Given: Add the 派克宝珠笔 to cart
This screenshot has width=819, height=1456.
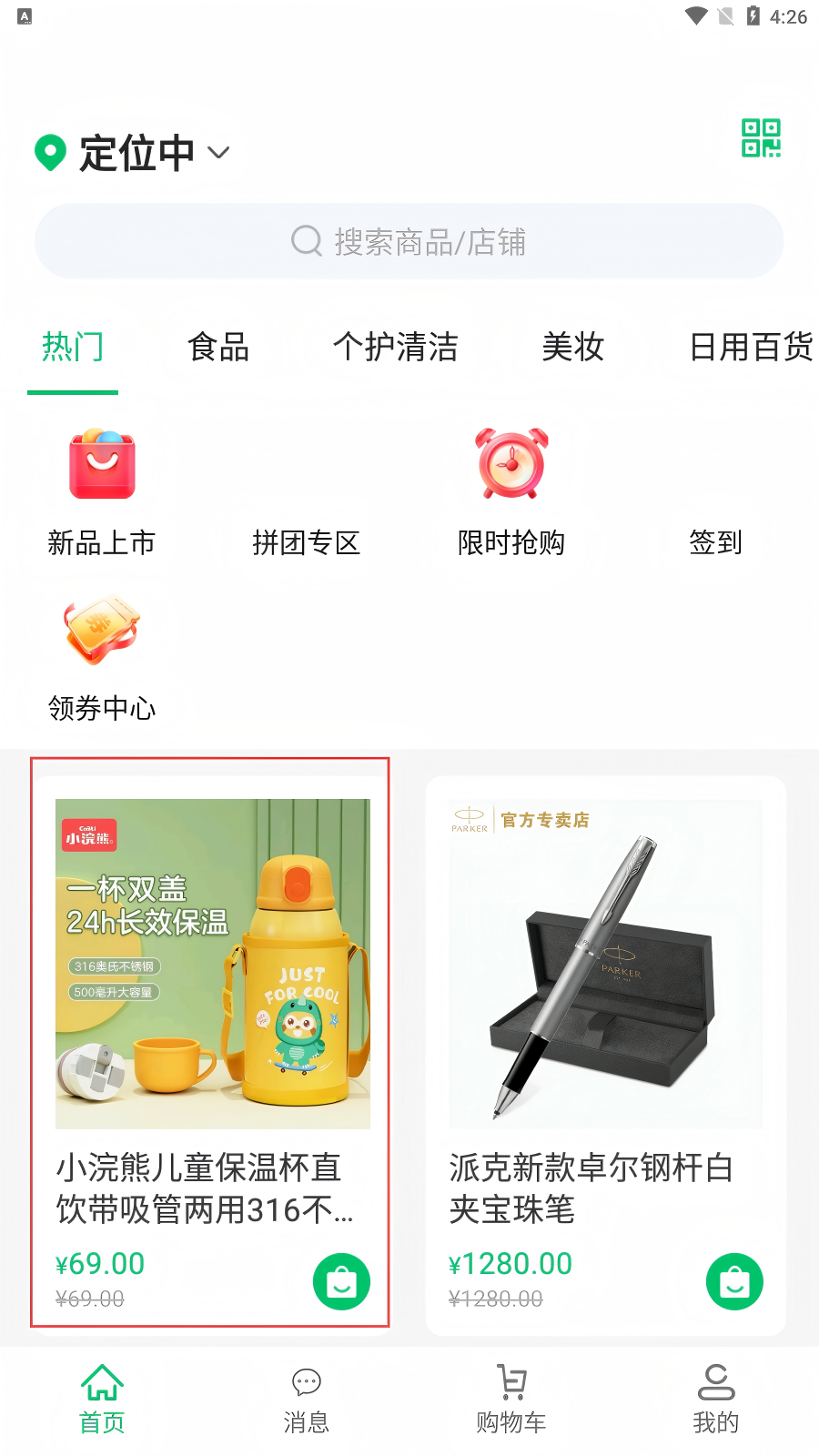Looking at the screenshot, I should pos(734,1282).
